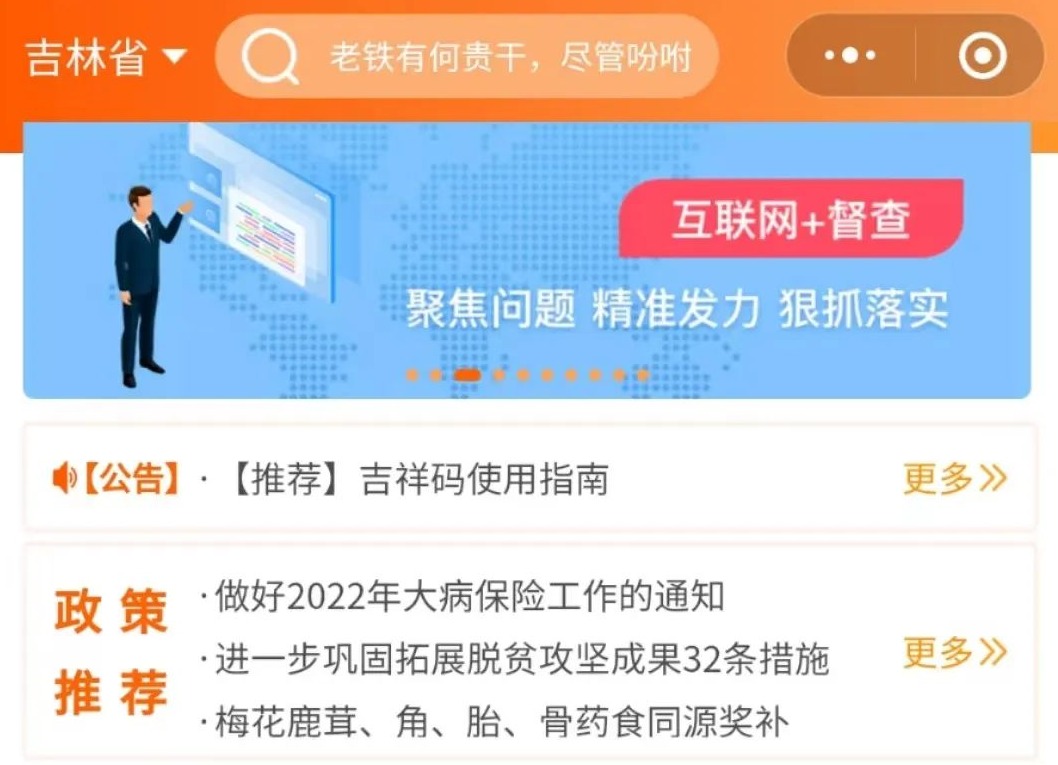
Task: Open the 吉林省 region dropdown
Action: 105,57
